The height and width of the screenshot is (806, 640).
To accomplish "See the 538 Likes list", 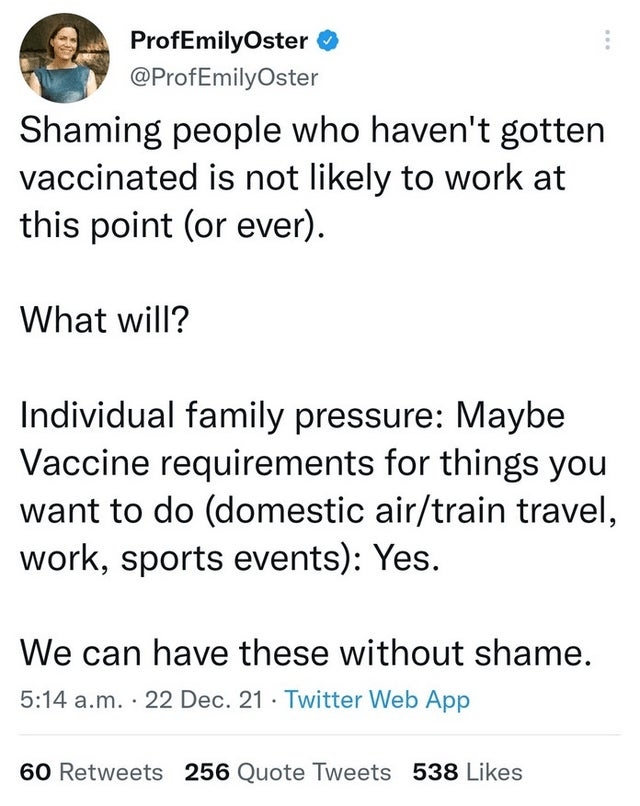I will 467,771.
